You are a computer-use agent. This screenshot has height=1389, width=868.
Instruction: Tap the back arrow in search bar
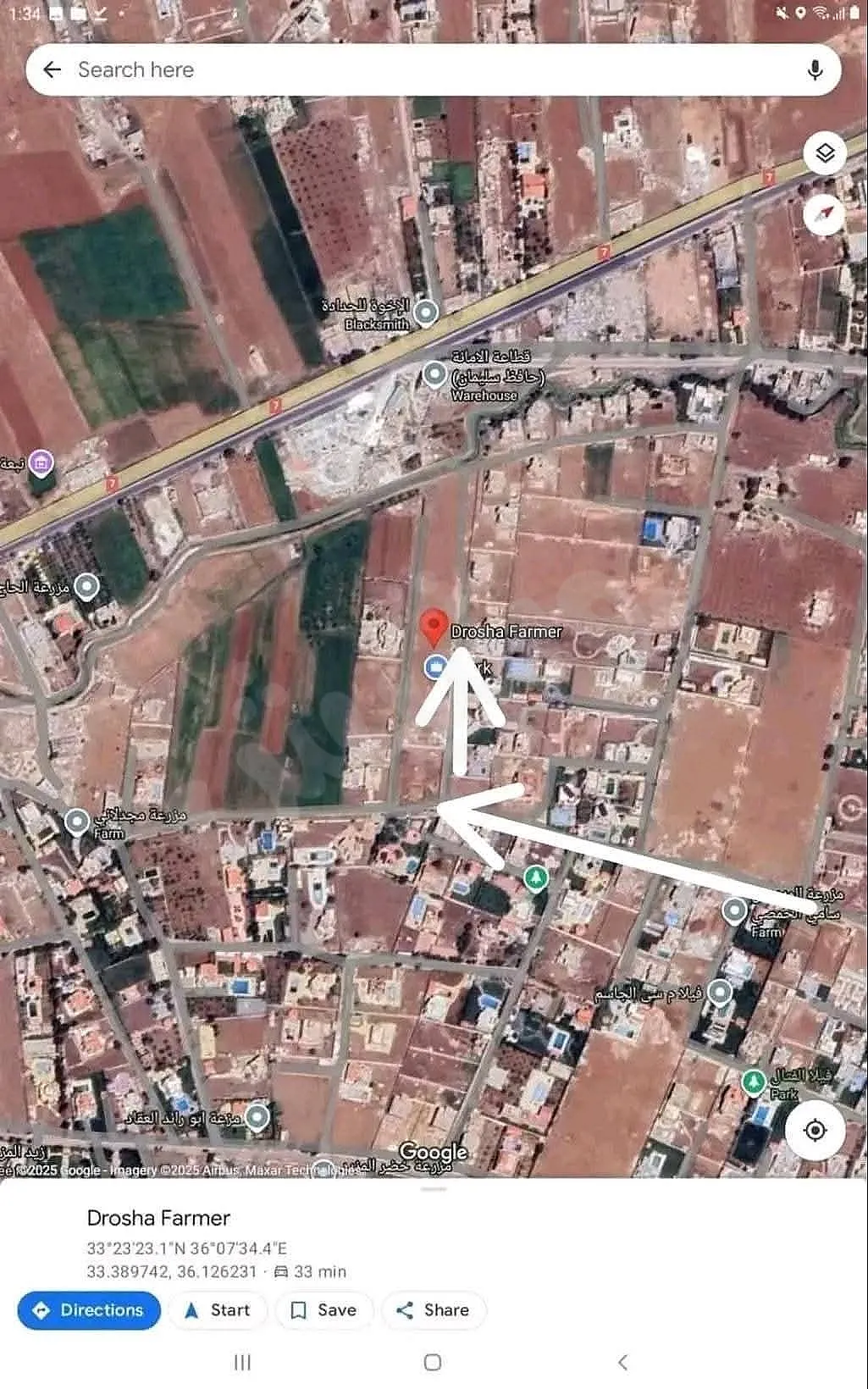pos(53,69)
